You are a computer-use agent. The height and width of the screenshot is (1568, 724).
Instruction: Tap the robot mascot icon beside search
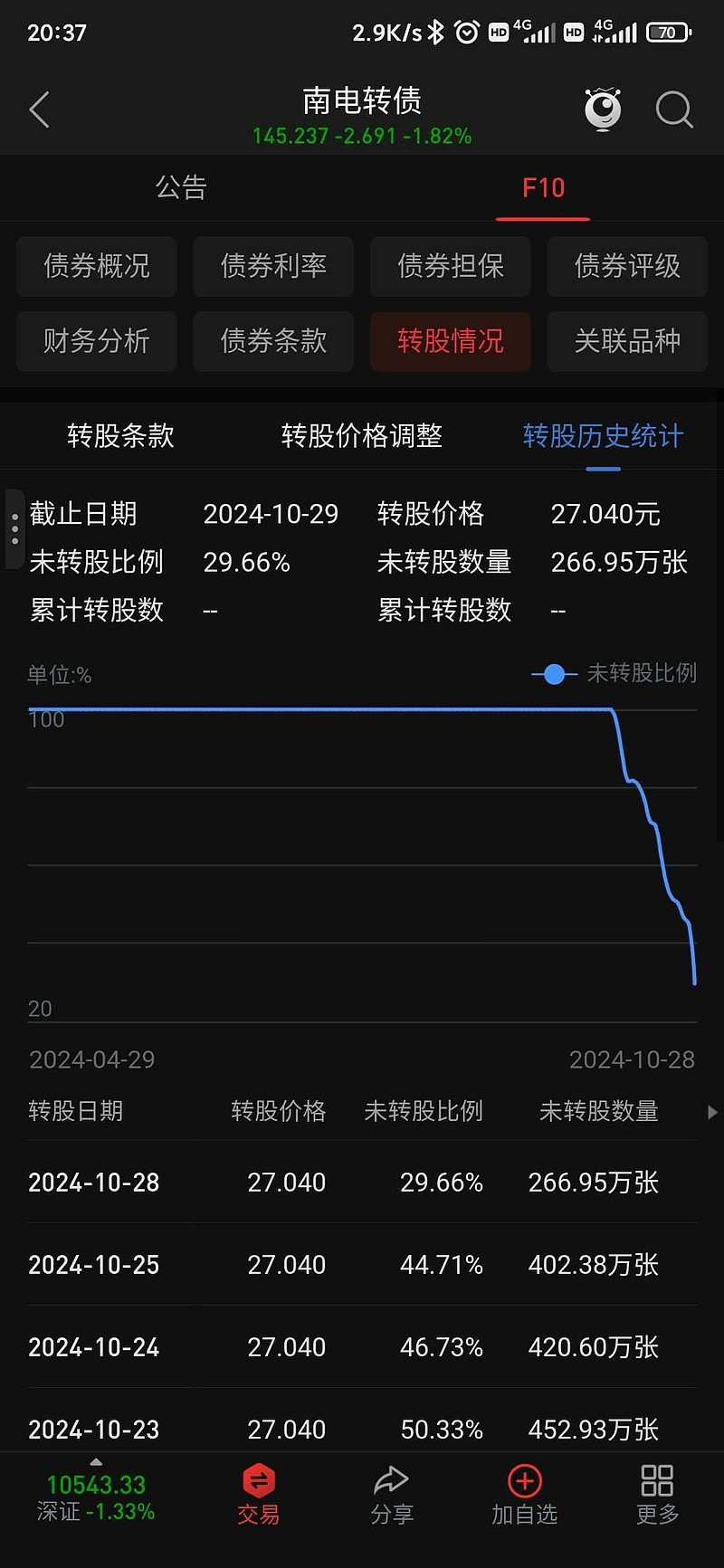pyautogui.click(x=602, y=109)
